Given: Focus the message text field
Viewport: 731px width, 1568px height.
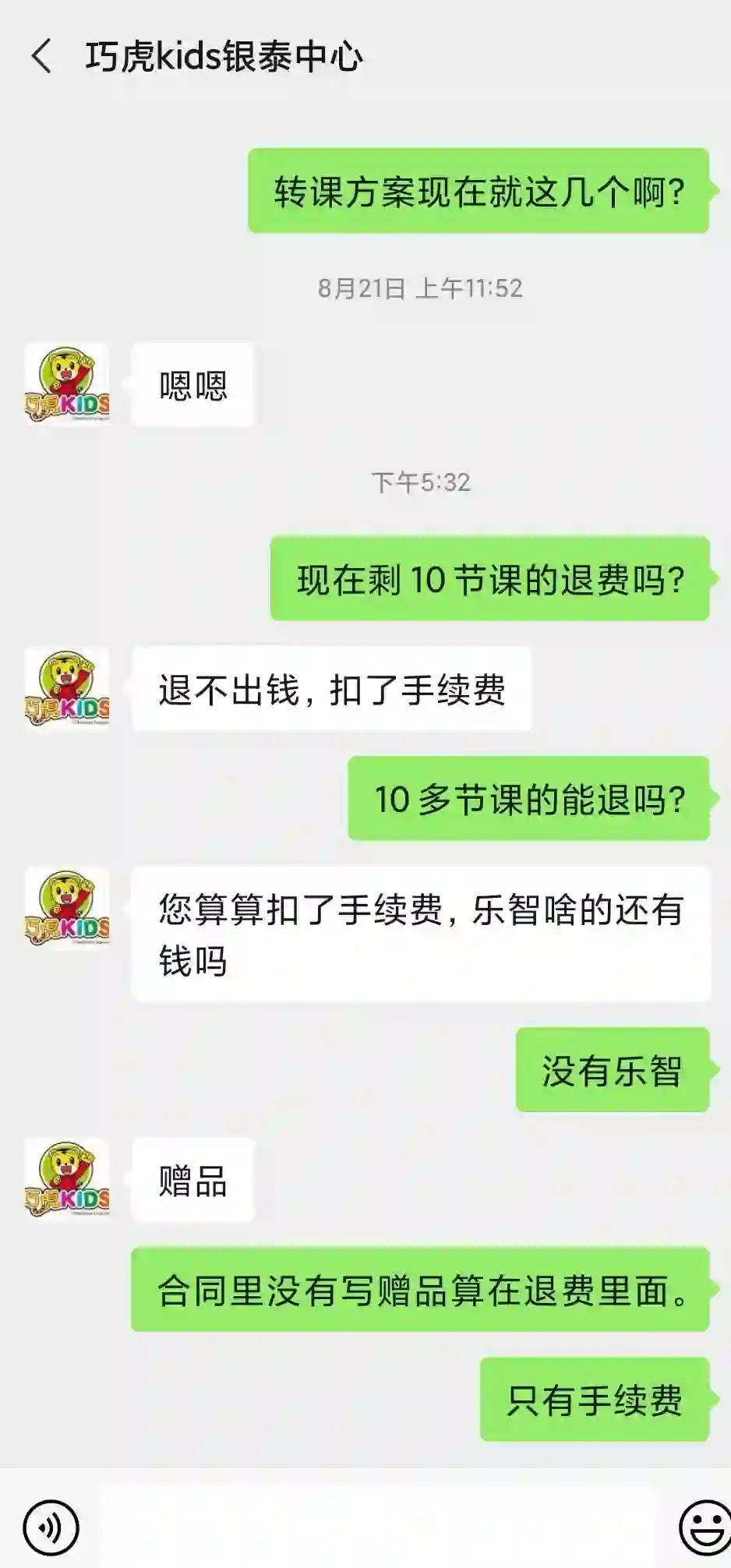Looking at the screenshot, I should pyautogui.click(x=376, y=1527).
